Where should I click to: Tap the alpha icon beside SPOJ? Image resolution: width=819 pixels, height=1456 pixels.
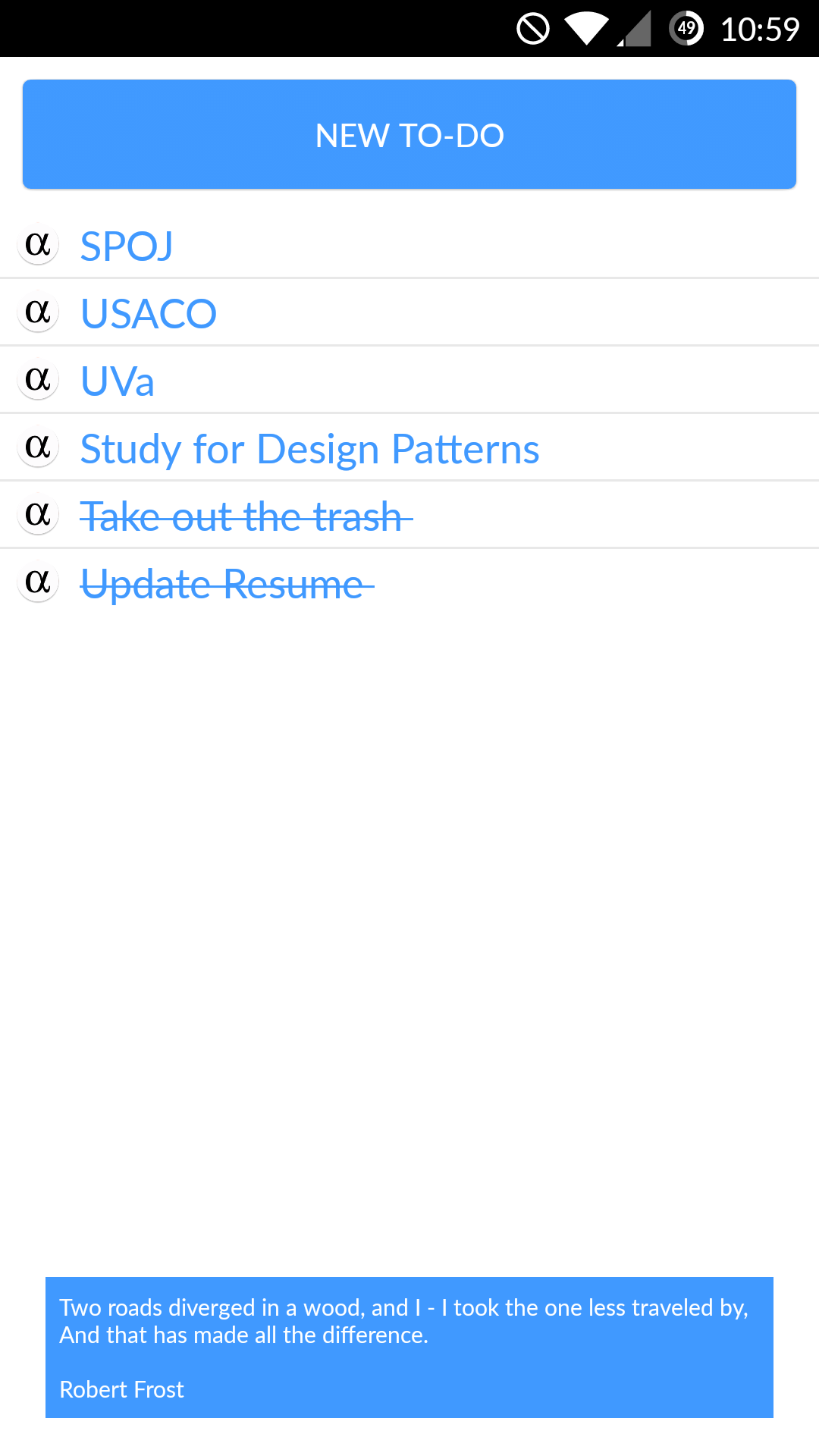[x=38, y=244]
